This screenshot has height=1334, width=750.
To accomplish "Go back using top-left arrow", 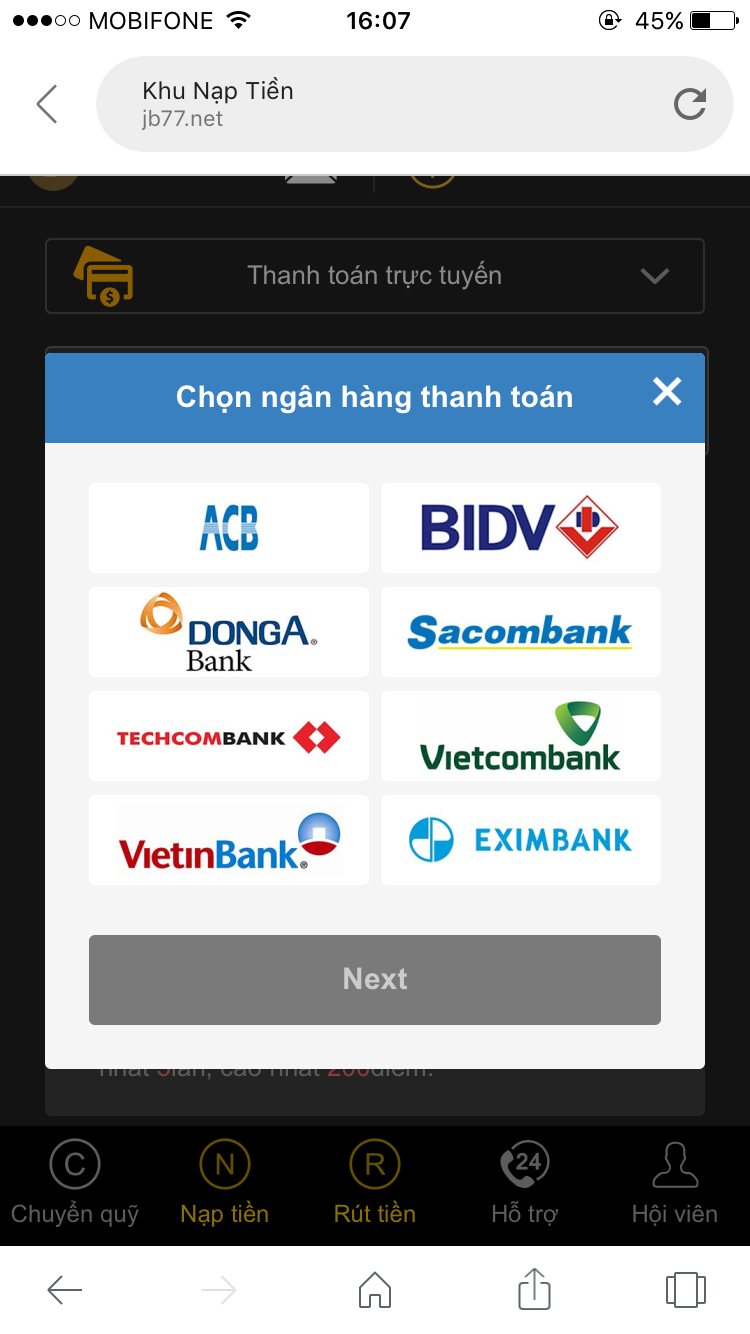I will click(x=47, y=104).
